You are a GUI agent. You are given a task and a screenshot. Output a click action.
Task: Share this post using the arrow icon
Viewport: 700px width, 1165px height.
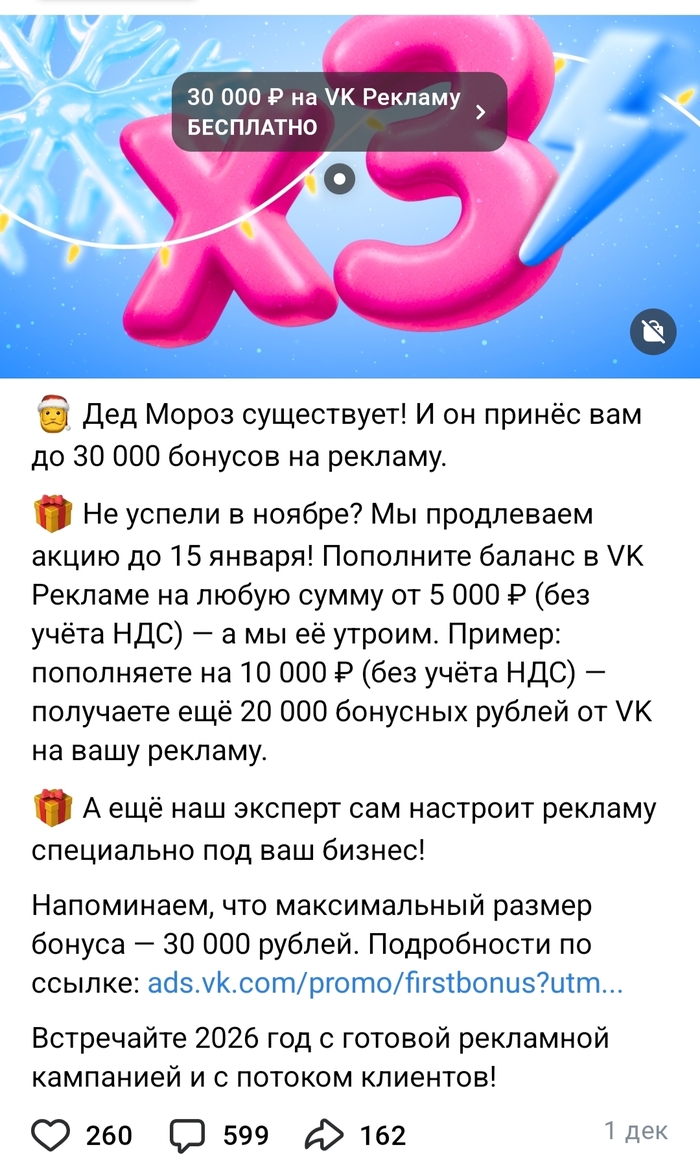[325, 1134]
